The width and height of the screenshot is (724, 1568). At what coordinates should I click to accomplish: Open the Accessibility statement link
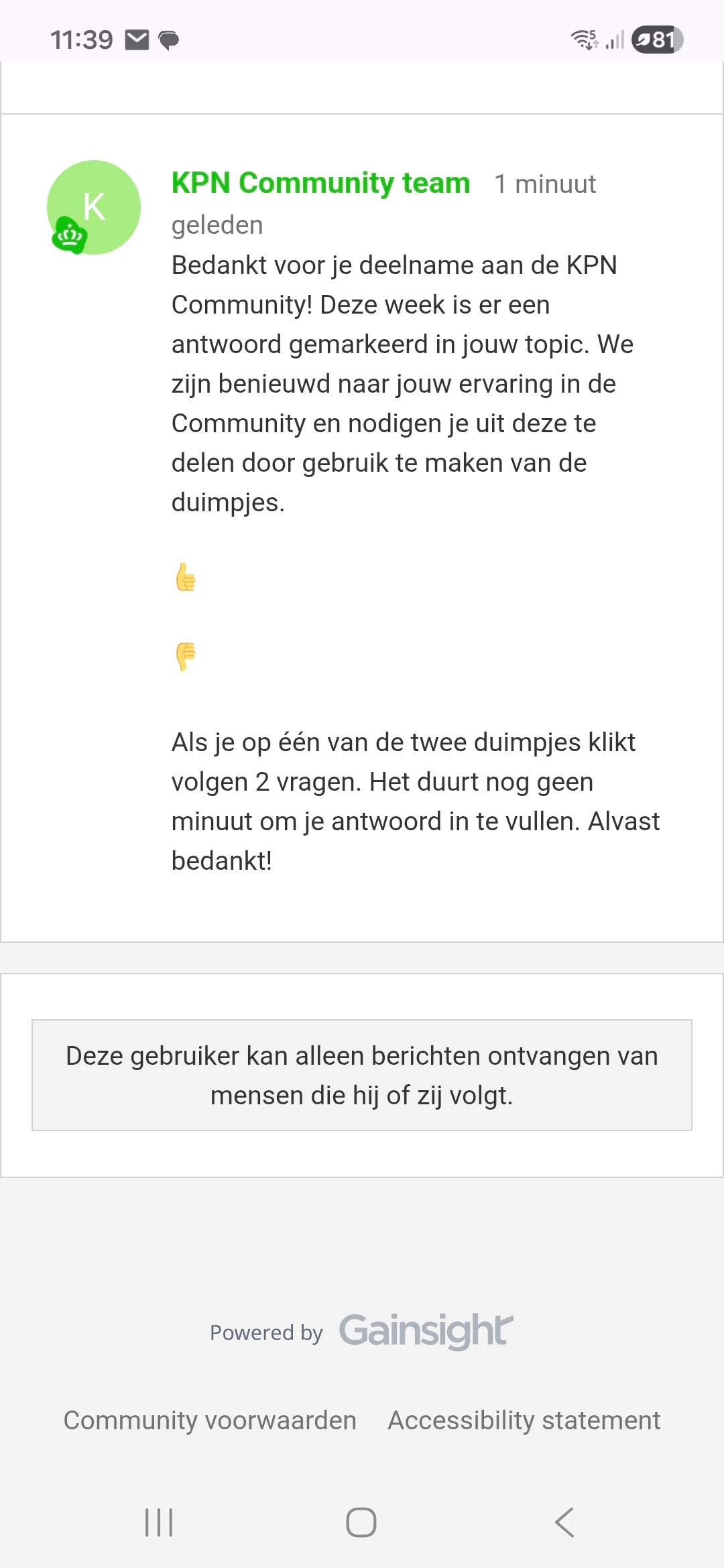[524, 1421]
